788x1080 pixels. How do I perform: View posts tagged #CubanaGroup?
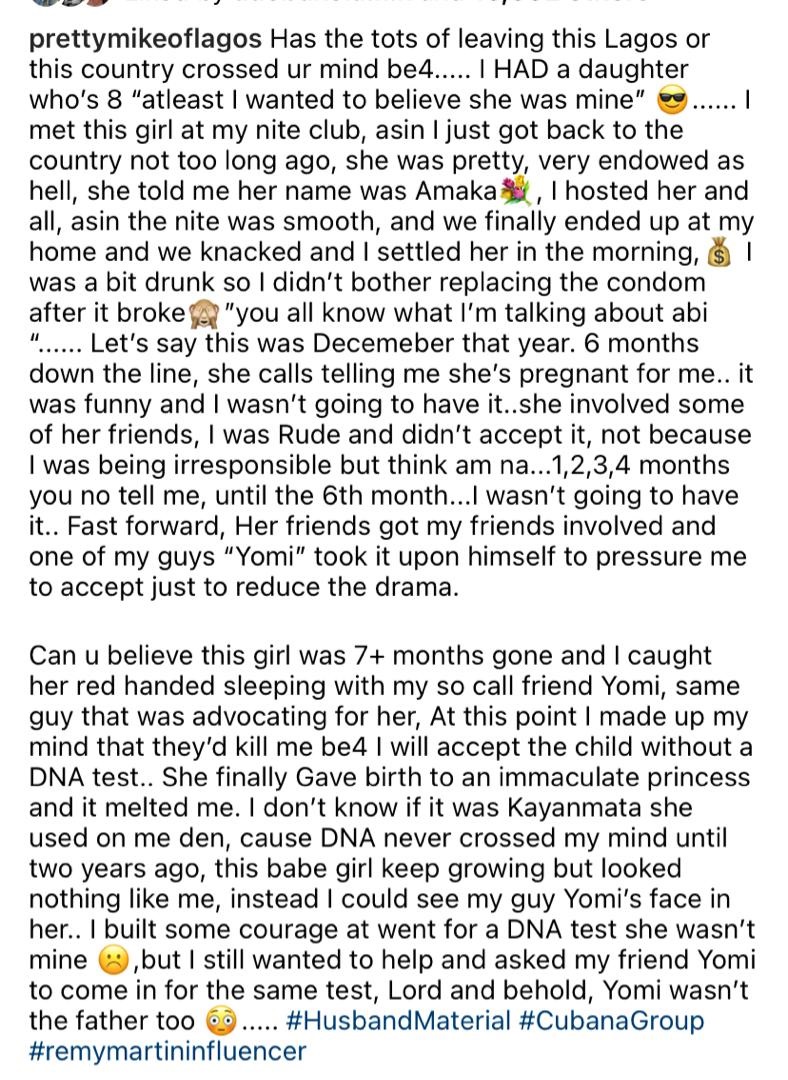point(611,1021)
